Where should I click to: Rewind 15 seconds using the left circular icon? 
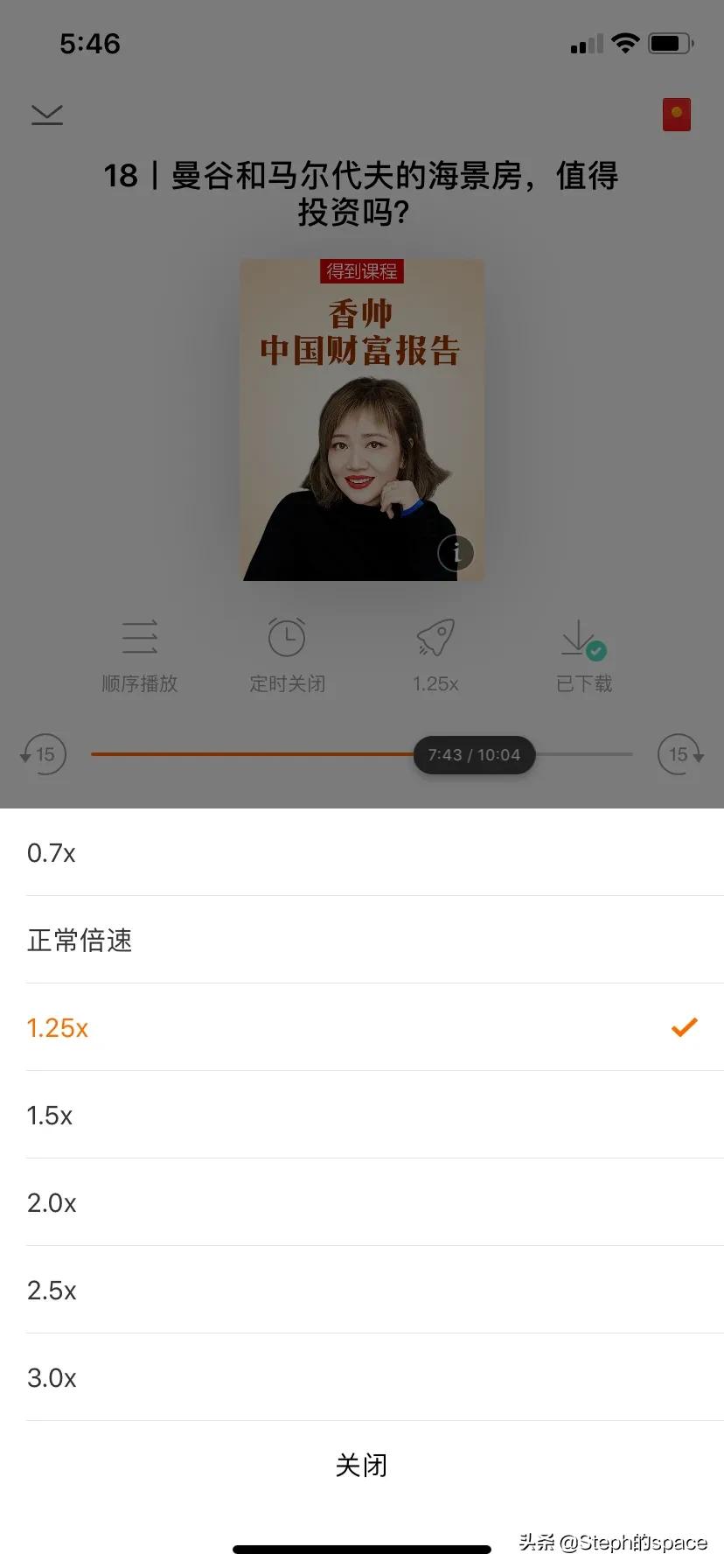44,754
